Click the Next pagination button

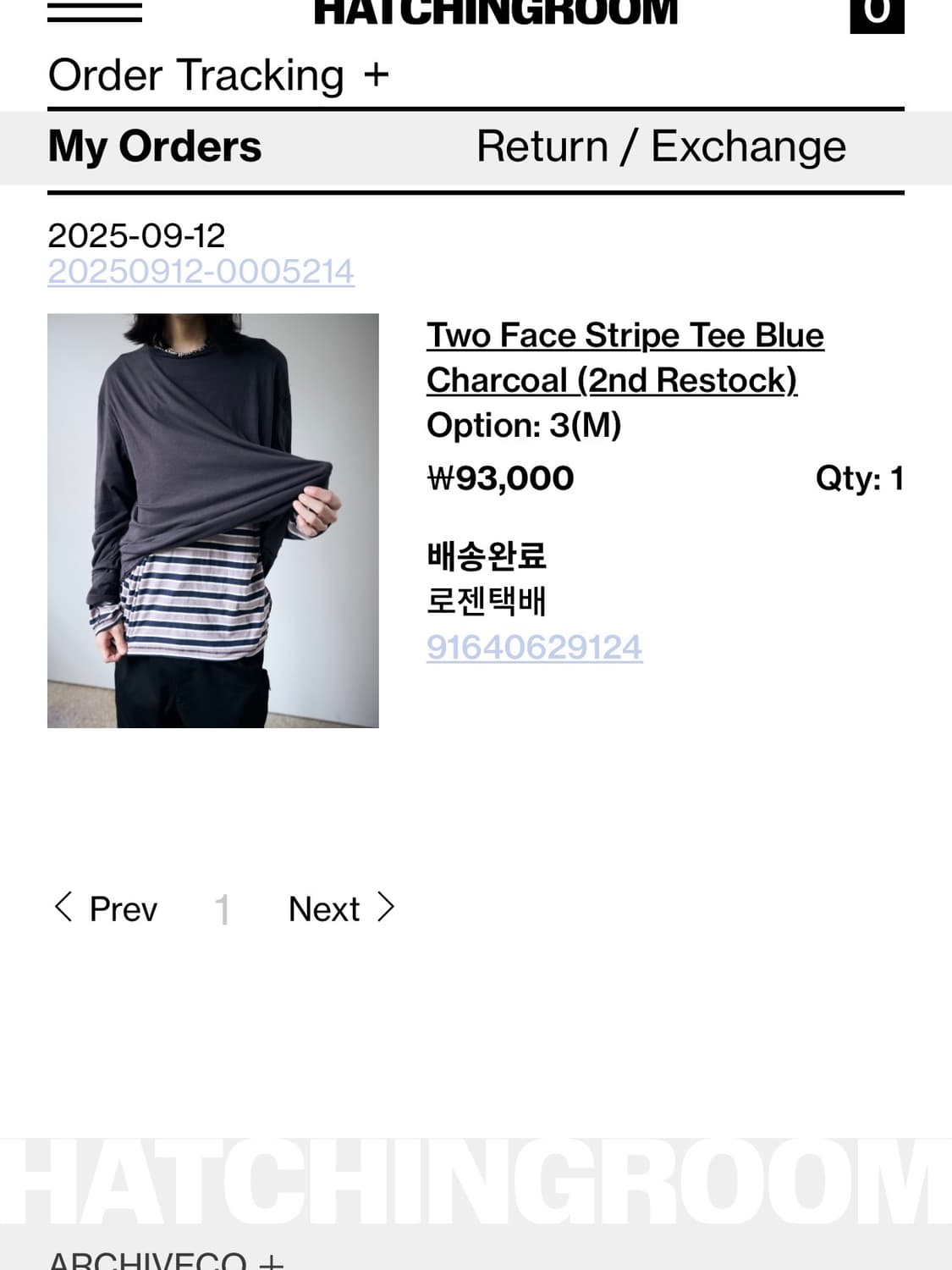click(324, 908)
